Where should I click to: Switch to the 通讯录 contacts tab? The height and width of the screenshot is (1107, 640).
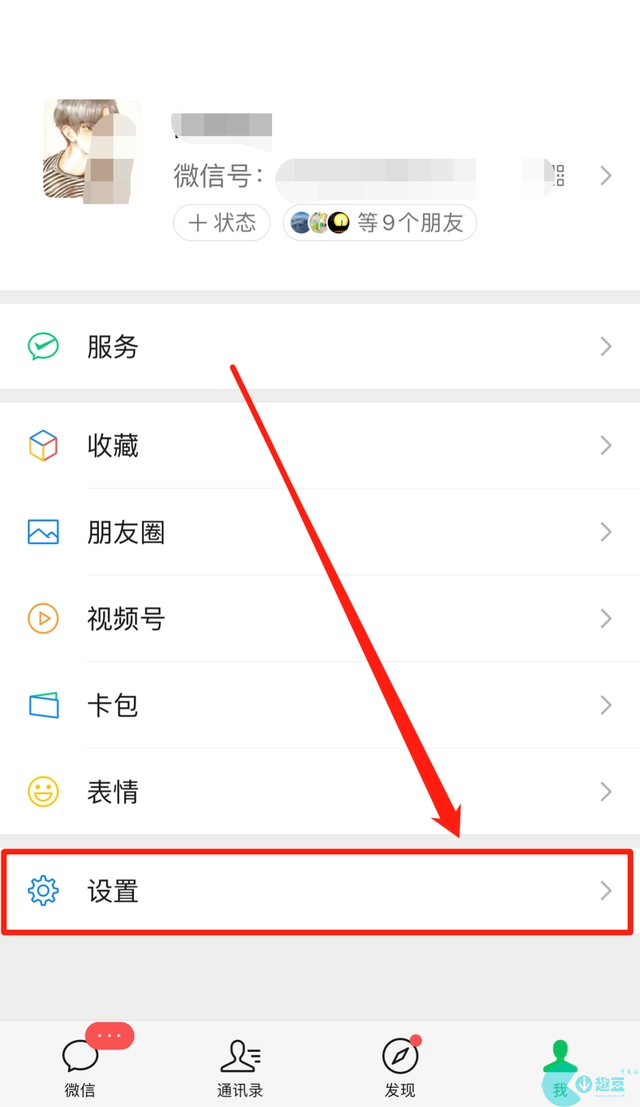pos(240,1064)
